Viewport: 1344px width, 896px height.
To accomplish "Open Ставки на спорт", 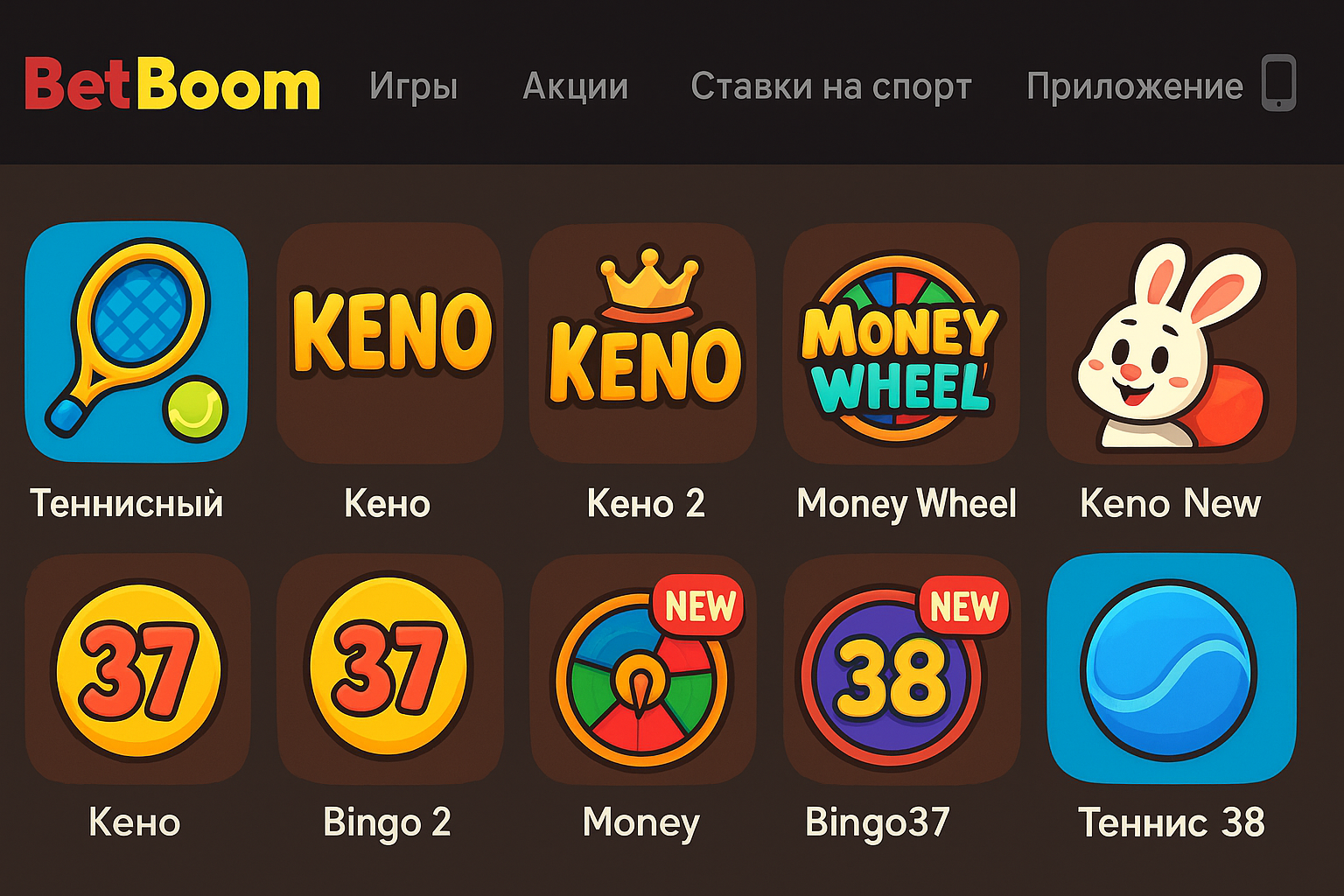I will coord(830,87).
